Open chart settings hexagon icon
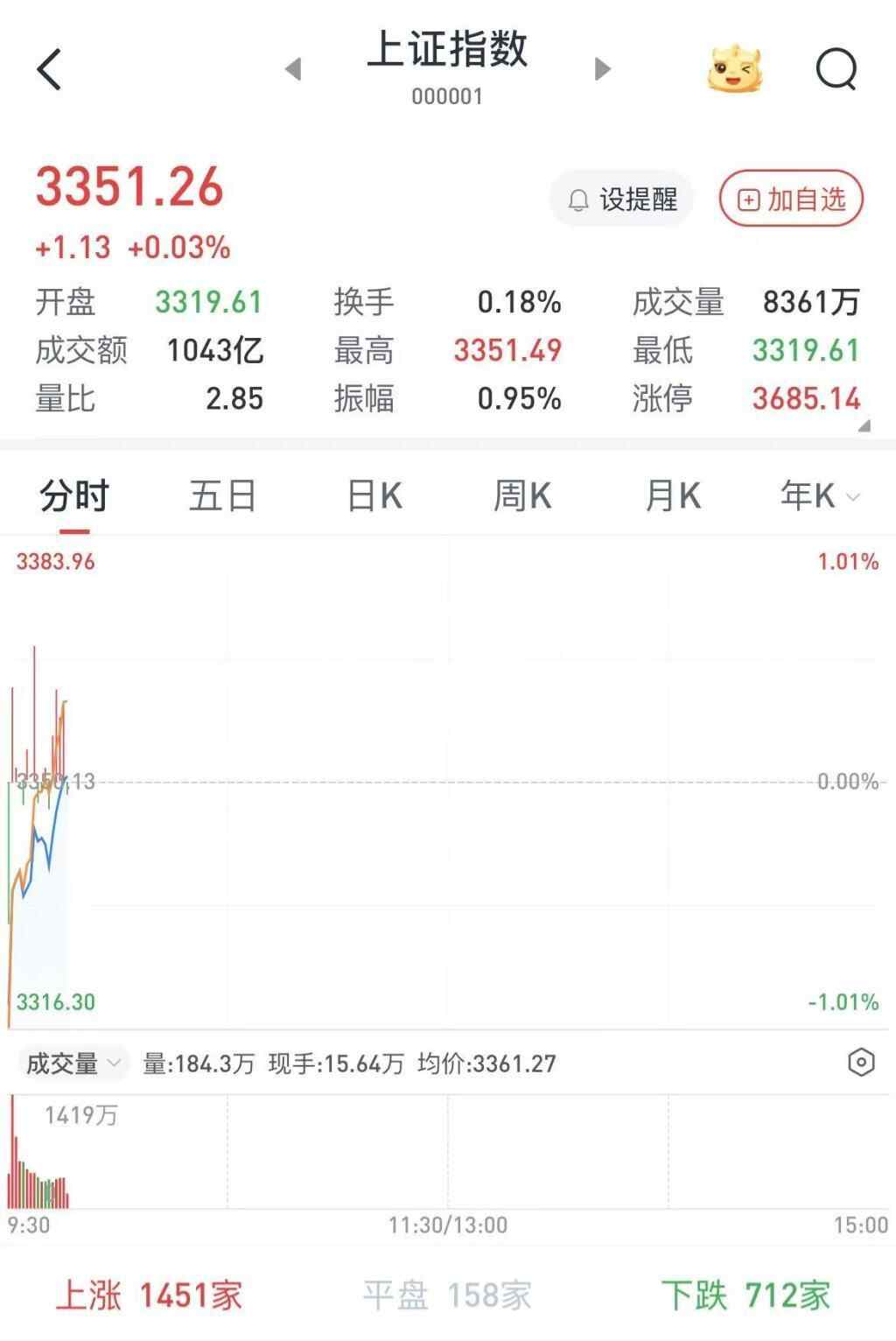 coord(861,1063)
